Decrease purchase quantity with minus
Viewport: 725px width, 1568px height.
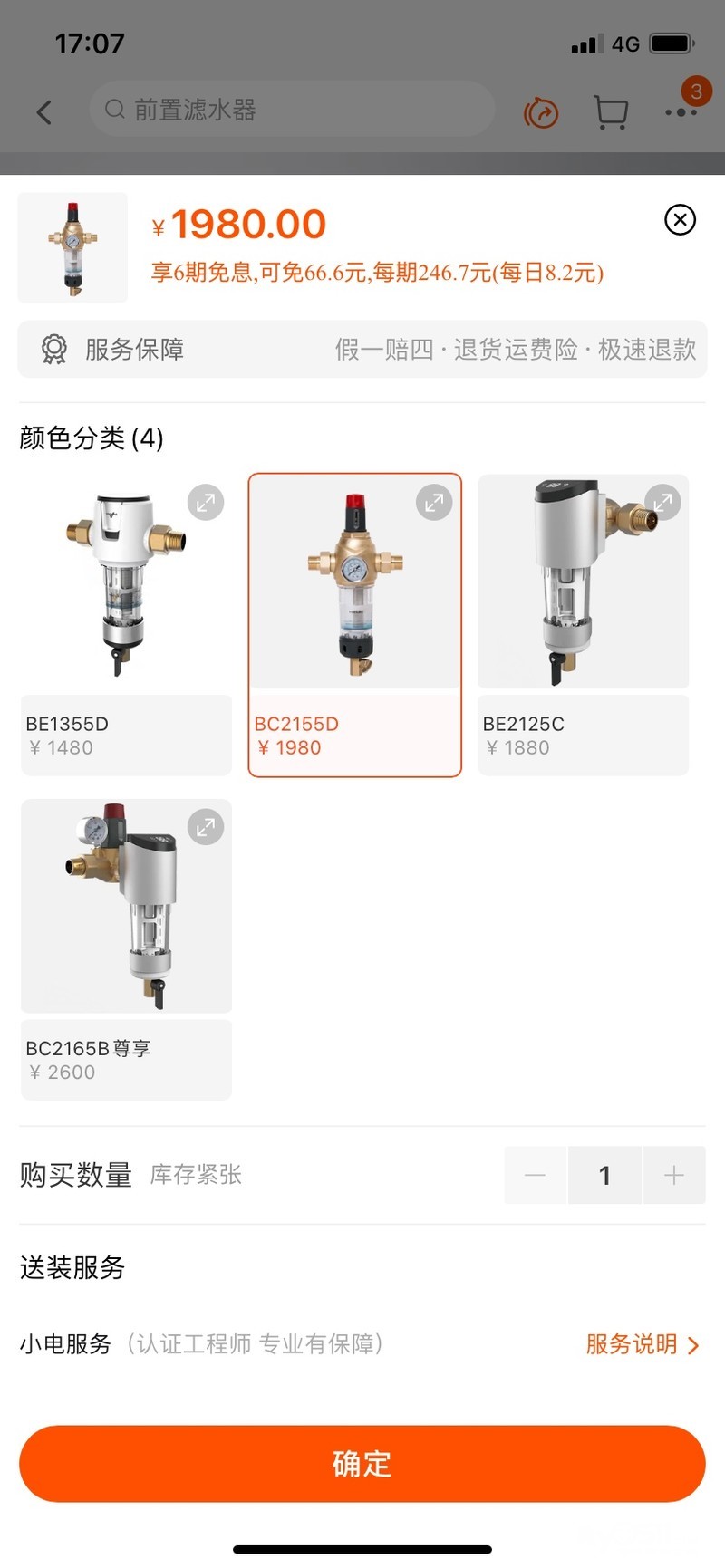(x=536, y=1175)
